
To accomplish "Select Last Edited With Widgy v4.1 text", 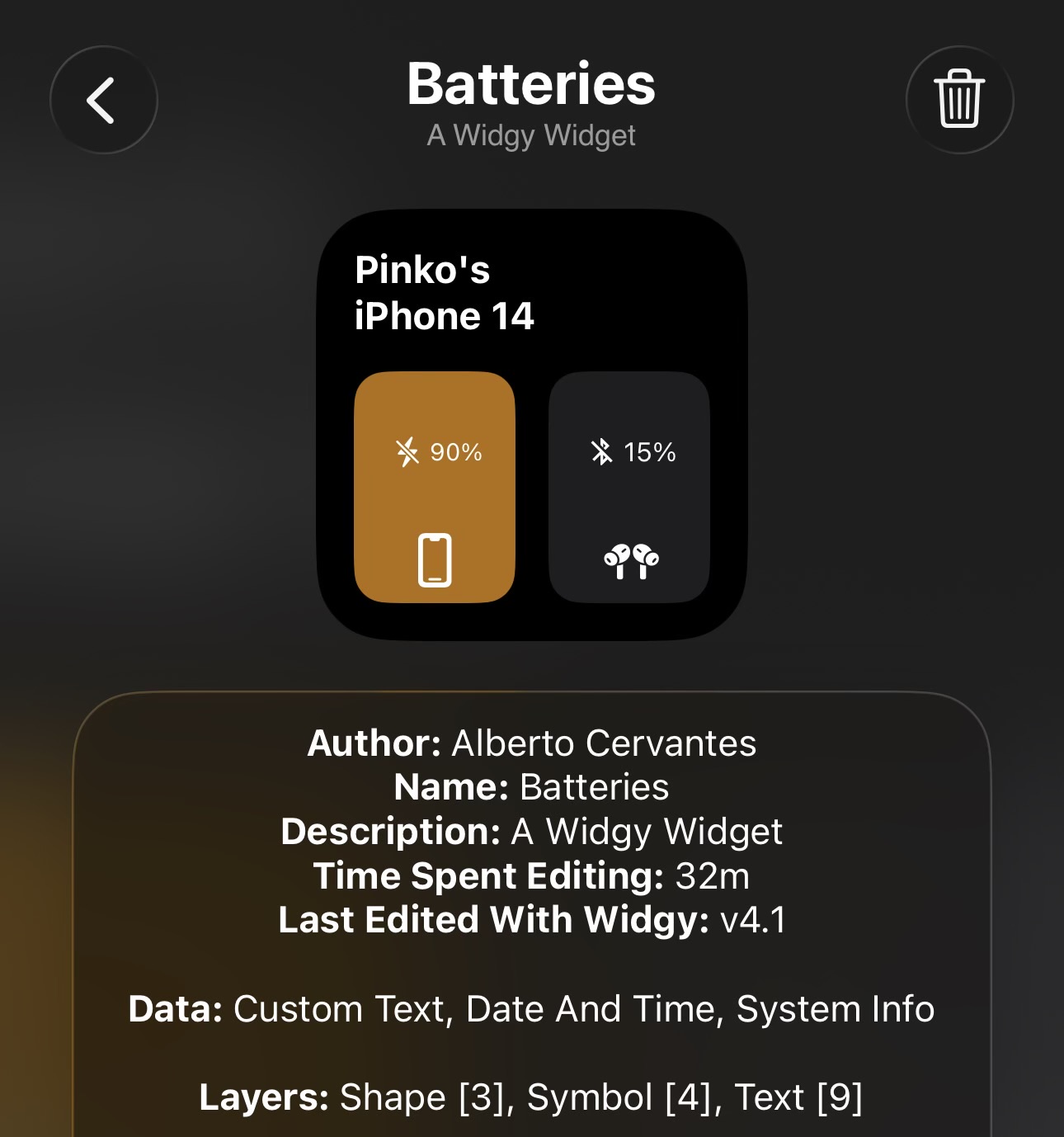I will [x=532, y=919].
